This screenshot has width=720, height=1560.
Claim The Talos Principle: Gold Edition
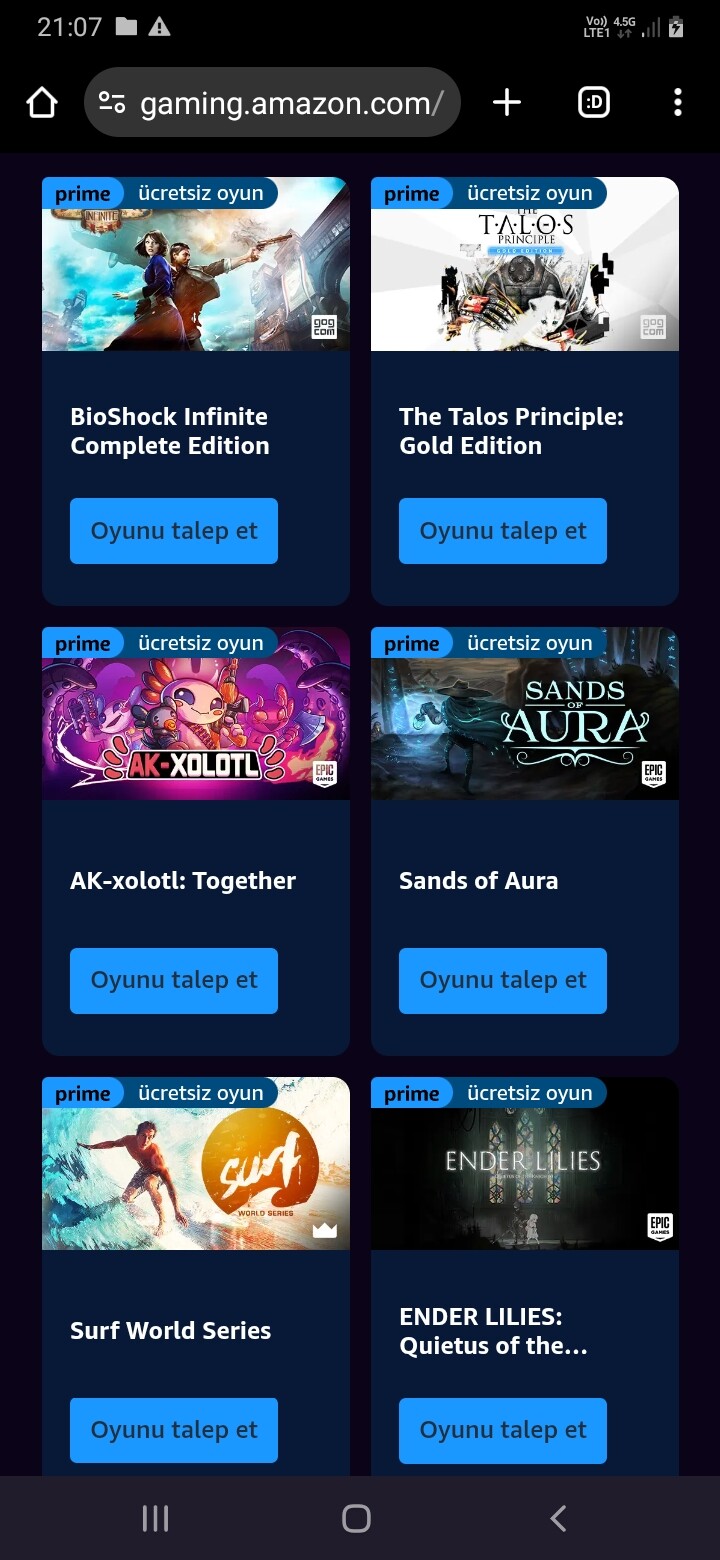click(x=503, y=531)
